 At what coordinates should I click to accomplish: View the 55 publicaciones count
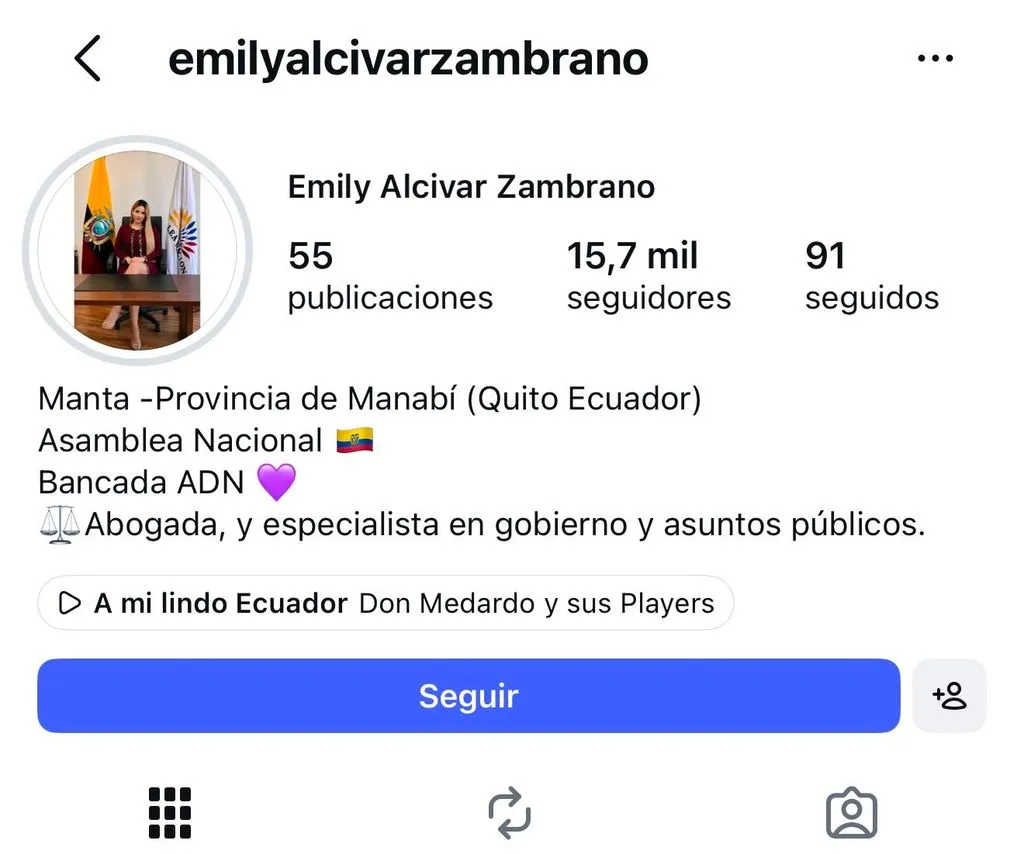coord(390,276)
